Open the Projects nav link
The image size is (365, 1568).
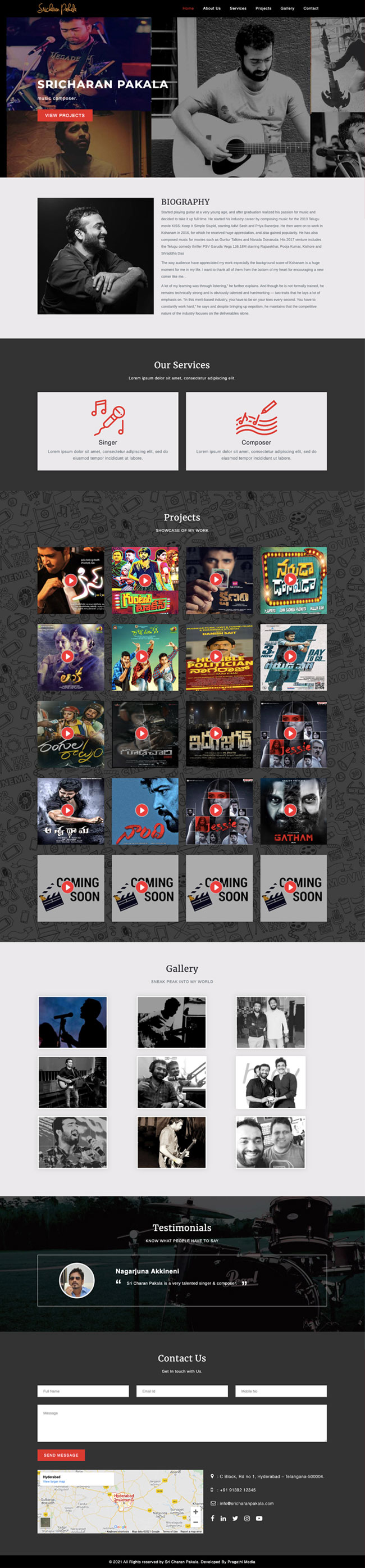(263, 8)
